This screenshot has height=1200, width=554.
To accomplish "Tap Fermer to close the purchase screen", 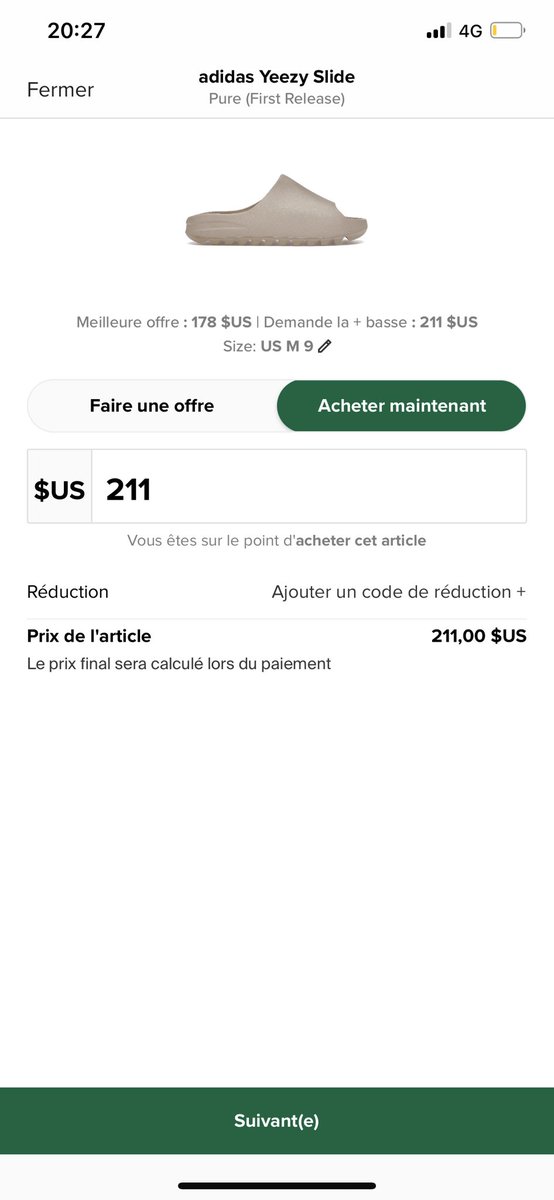I will (60, 89).
